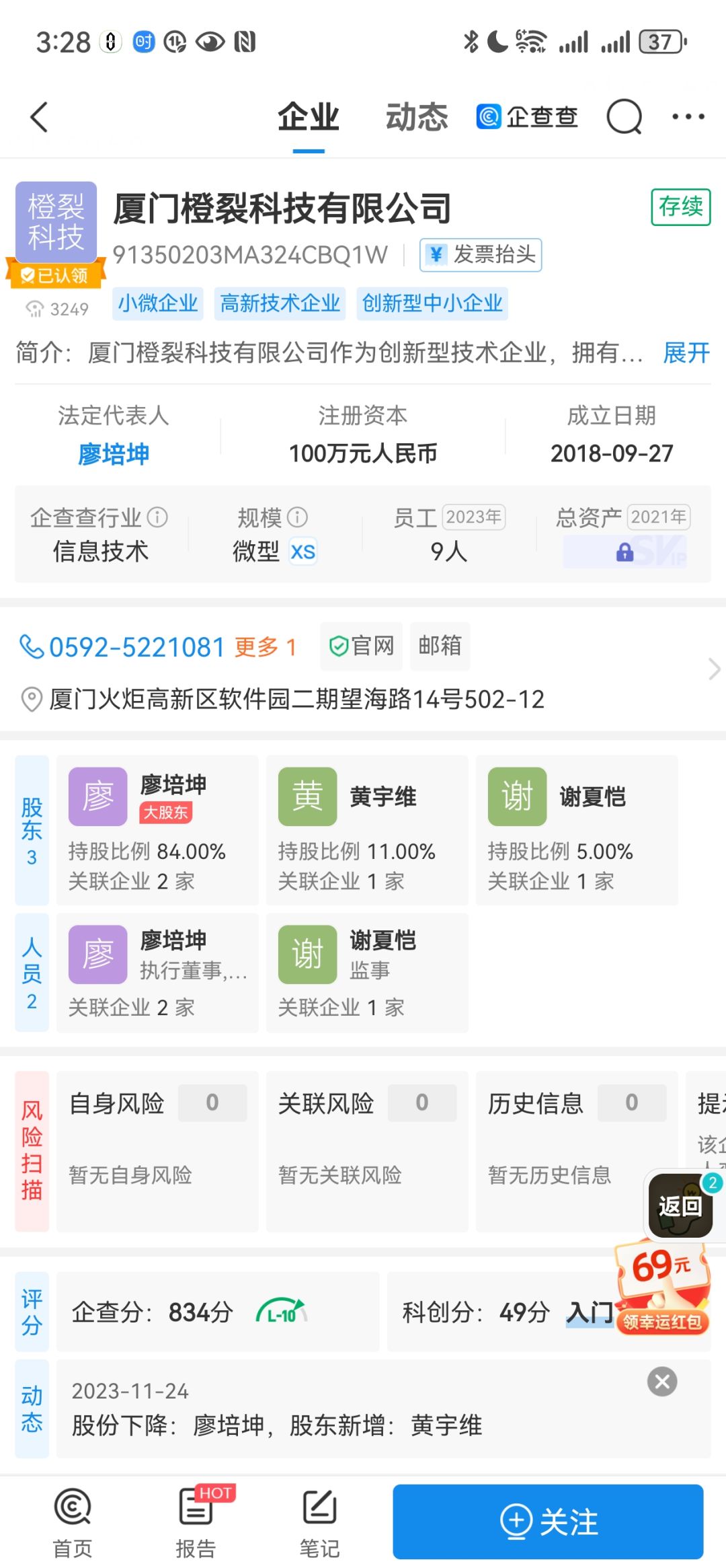Open 笔记 in bottom bar
This screenshot has width=726, height=1568.
pos(319,1523)
